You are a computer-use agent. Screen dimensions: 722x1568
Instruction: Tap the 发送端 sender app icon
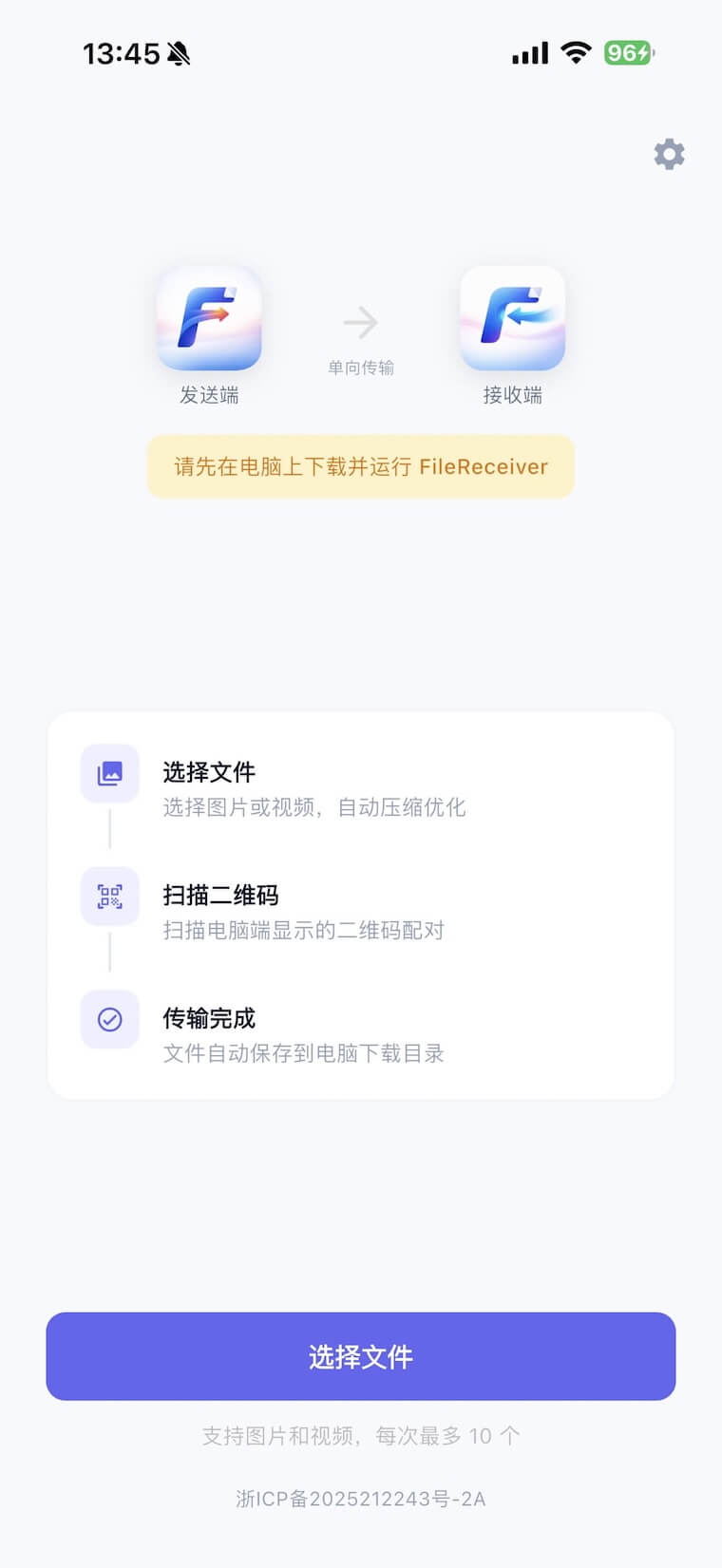pyautogui.click(x=209, y=320)
